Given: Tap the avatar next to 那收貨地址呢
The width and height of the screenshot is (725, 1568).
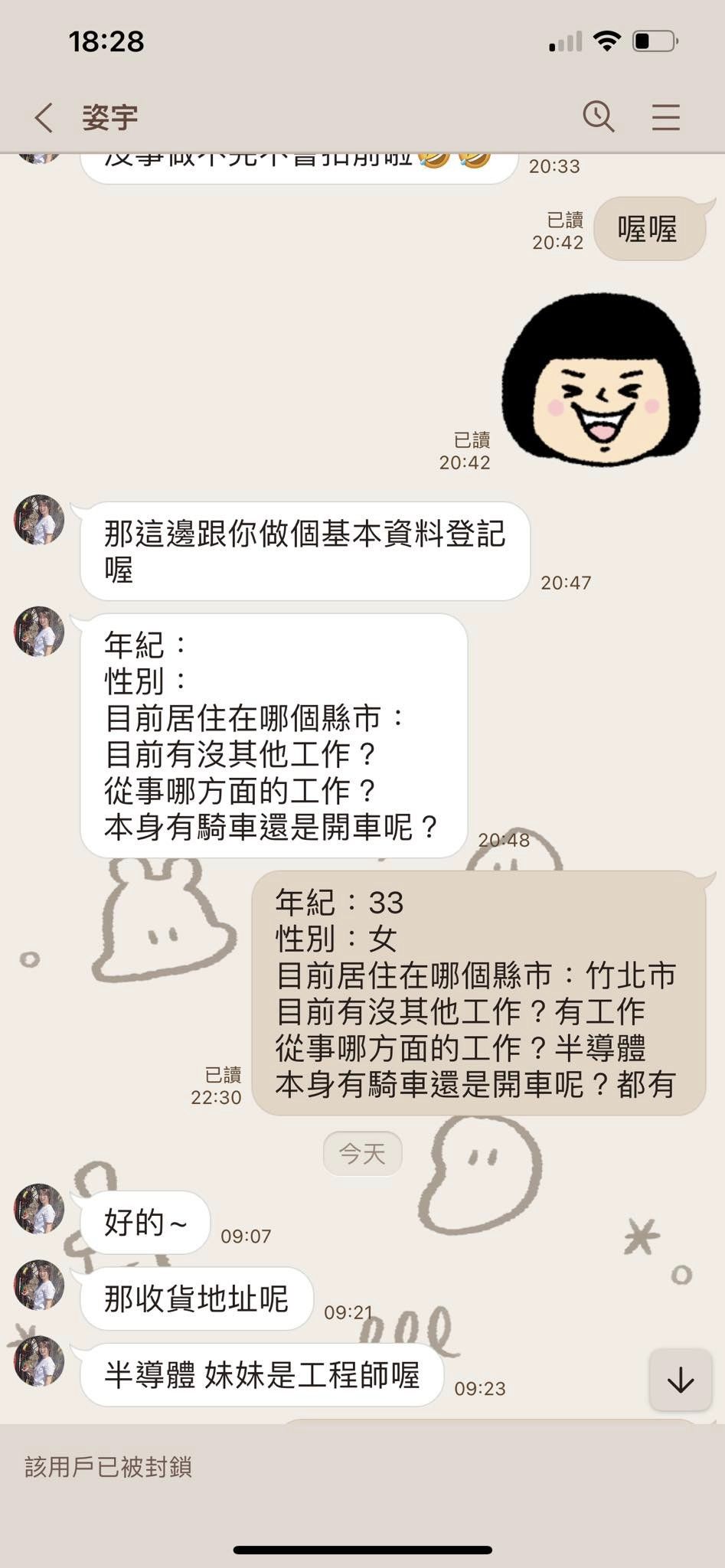Looking at the screenshot, I should (x=39, y=1285).
